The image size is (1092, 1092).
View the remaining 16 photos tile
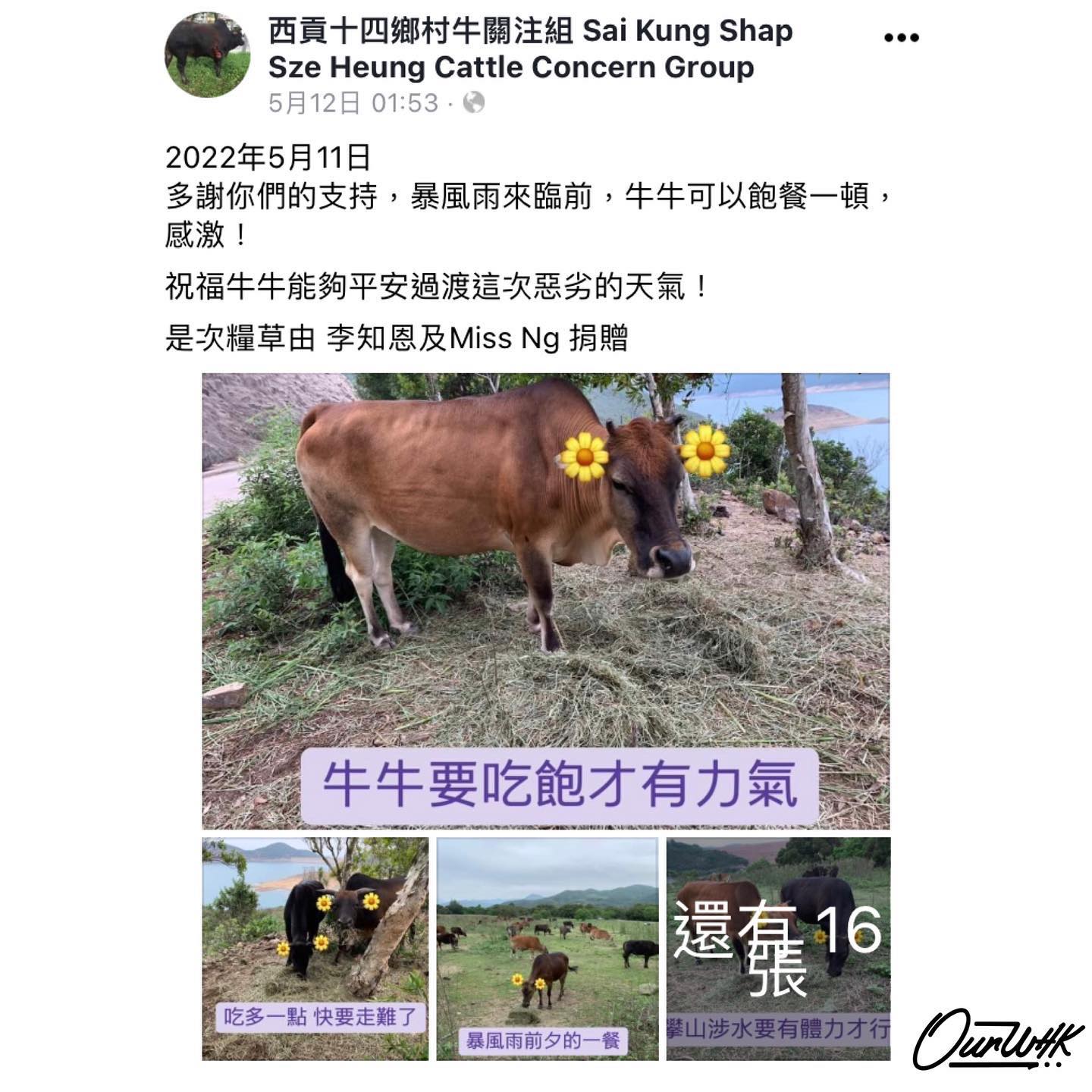pos(777,948)
